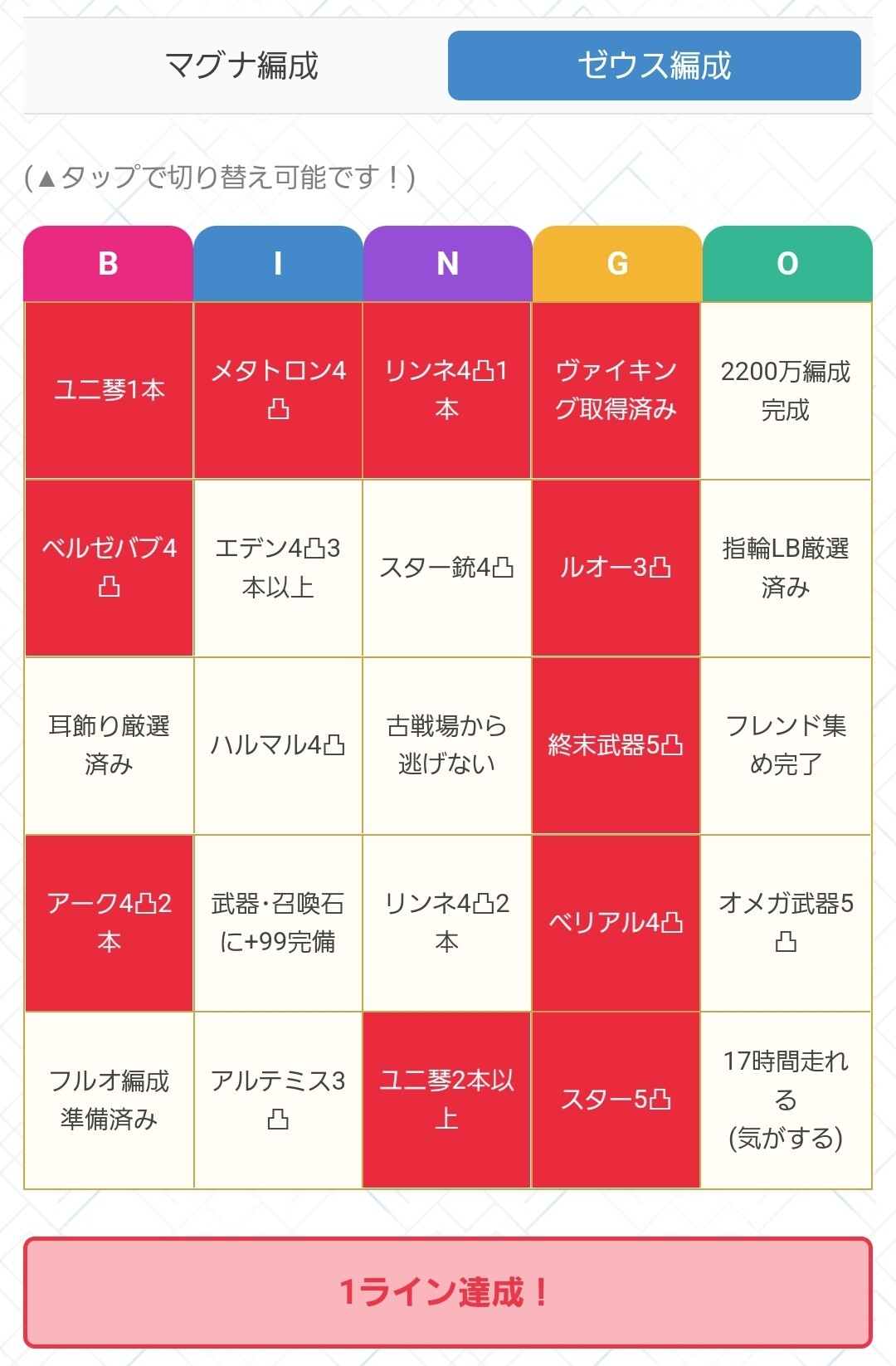Mark the フレンド集め完了 cell
Viewport: 896px width, 1366px height.
[786, 745]
